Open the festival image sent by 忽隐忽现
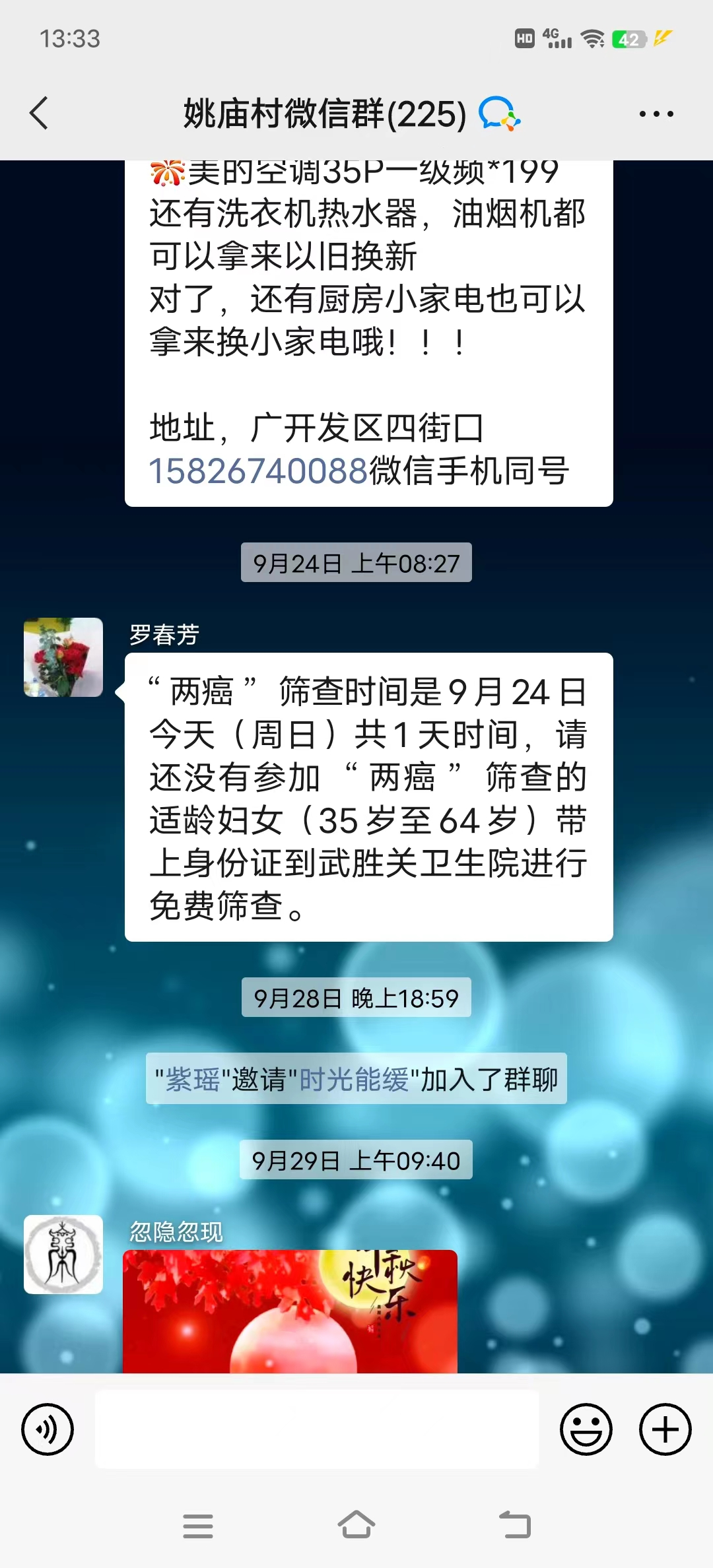Viewport: 713px width, 1568px height. (290, 1311)
